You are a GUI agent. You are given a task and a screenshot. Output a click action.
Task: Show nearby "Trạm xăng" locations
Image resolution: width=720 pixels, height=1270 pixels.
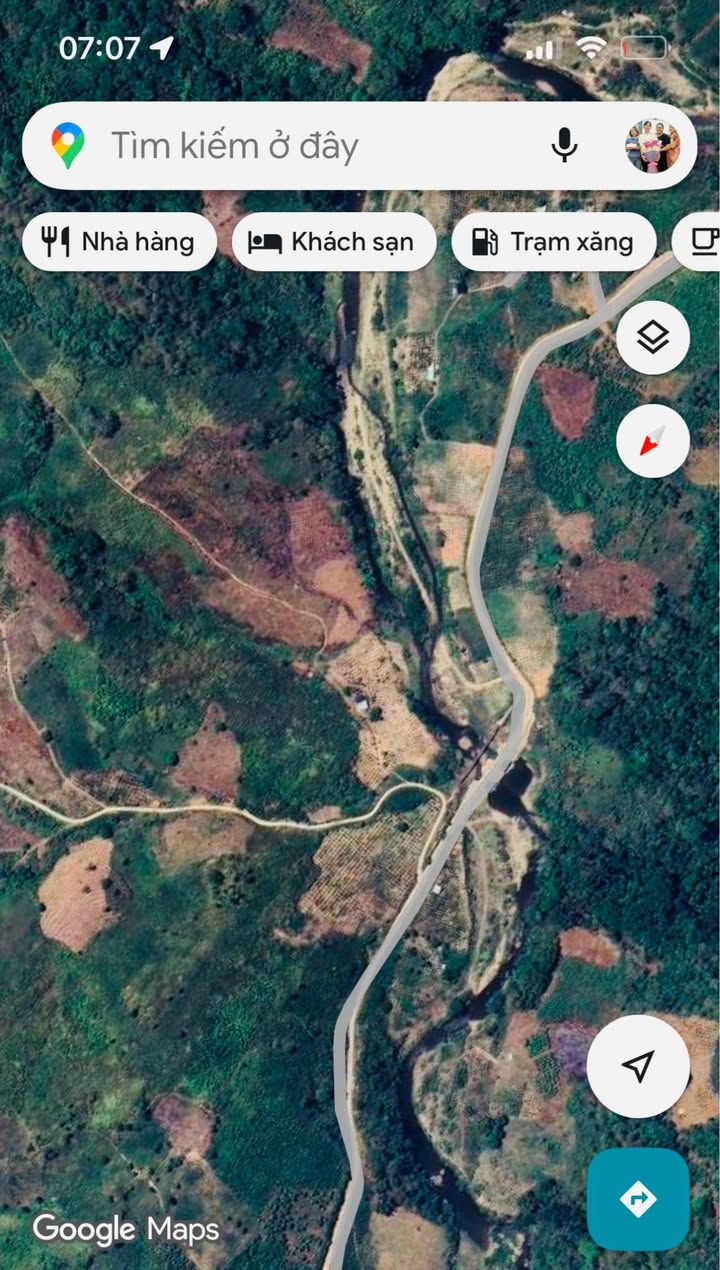coord(554,241)
